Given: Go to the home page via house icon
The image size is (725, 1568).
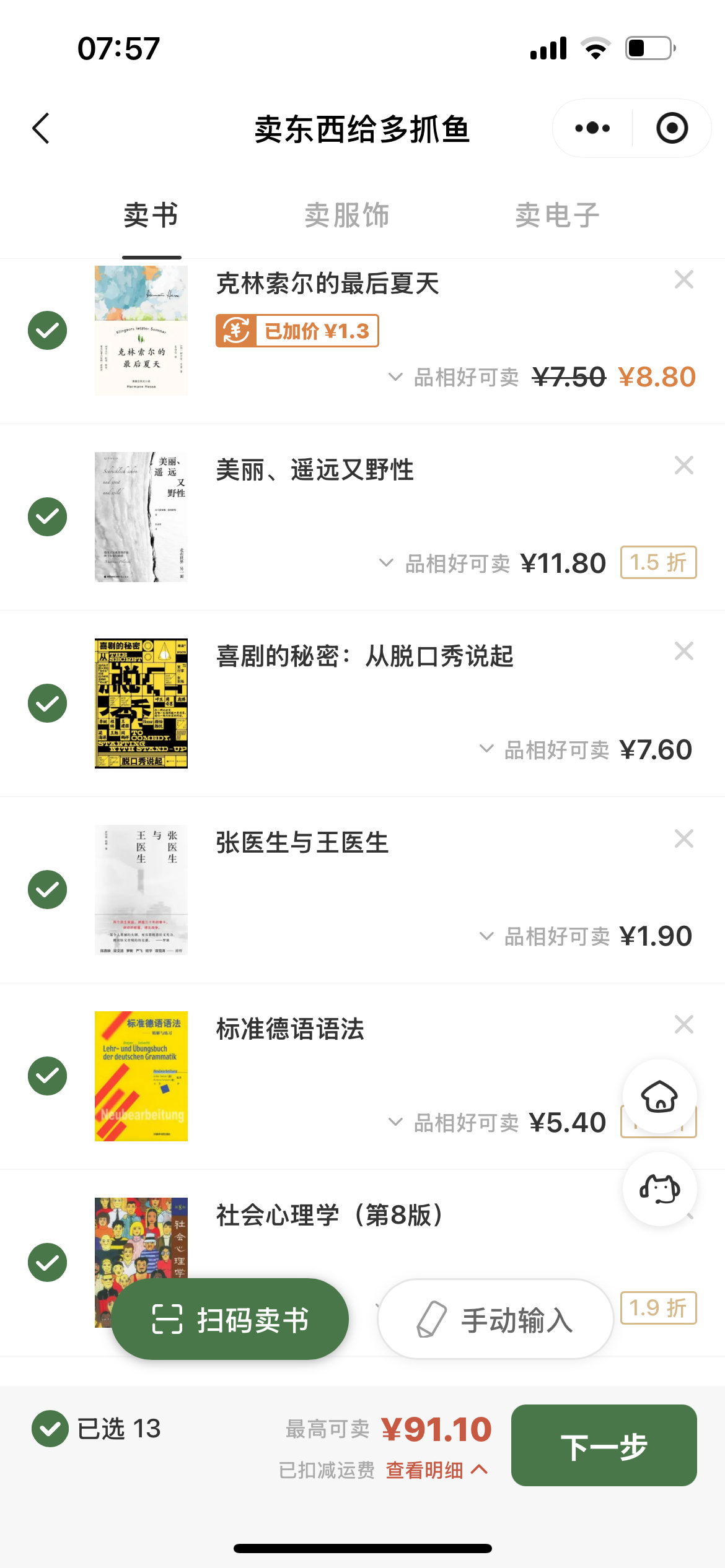Looking at the screenshot, I should click(x=659, y=1097).
